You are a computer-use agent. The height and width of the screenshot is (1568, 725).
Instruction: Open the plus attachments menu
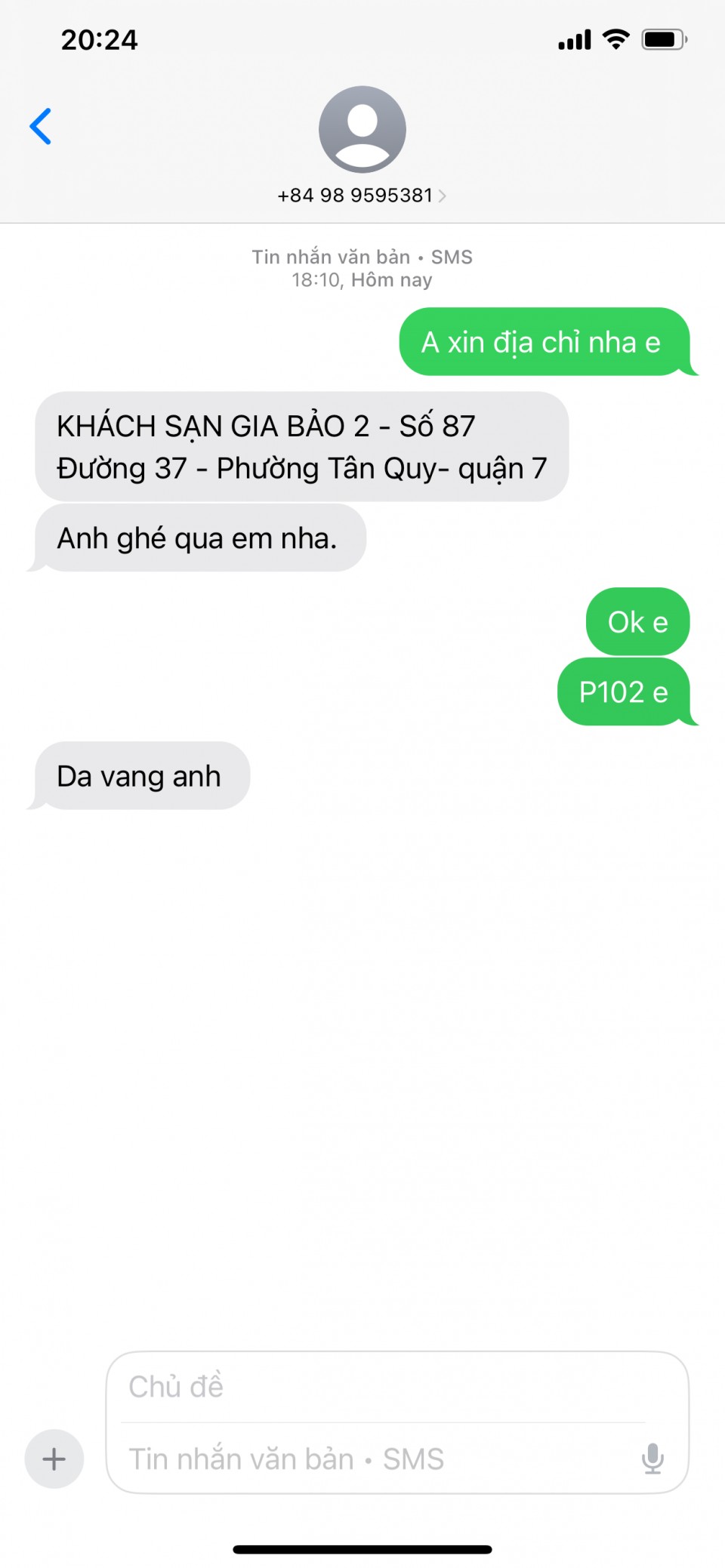pyautogui.click(x=54, y=1459)
